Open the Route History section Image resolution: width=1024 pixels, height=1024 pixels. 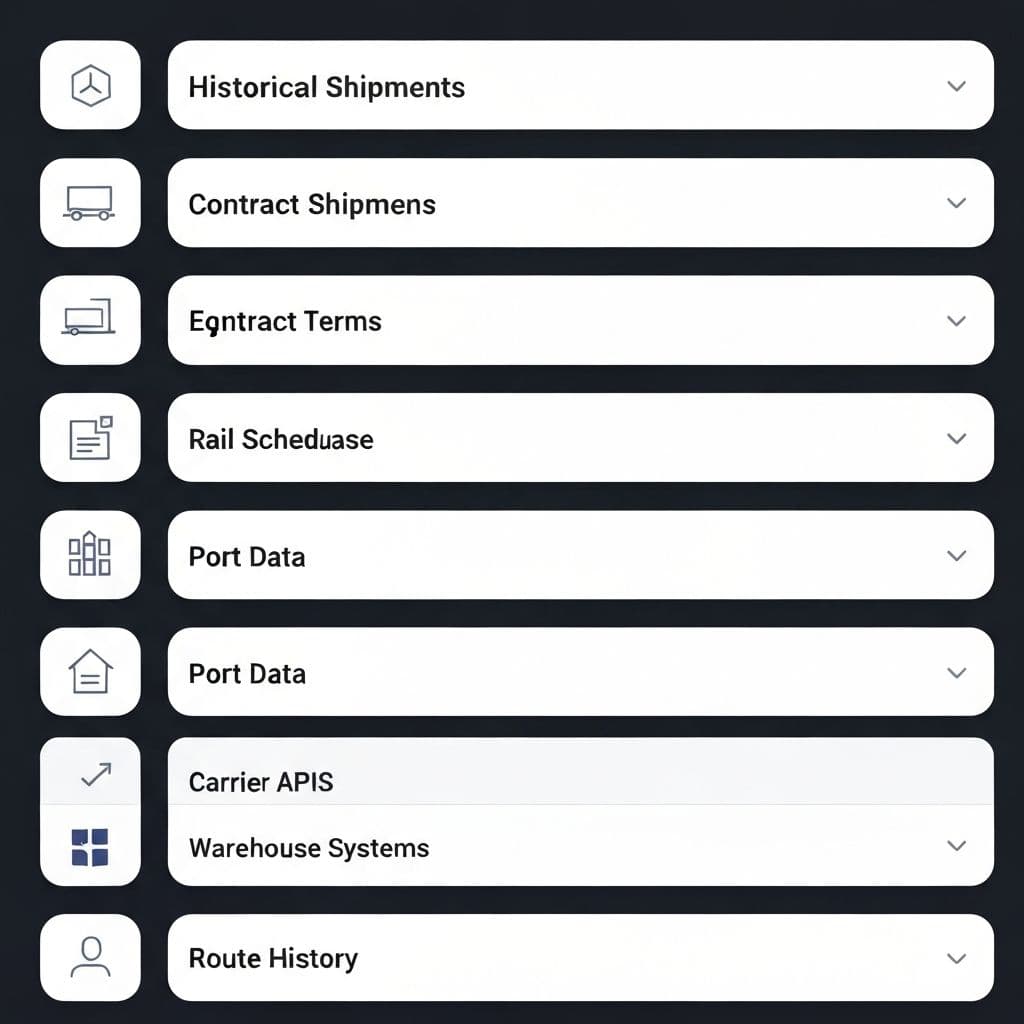click(956, 958)
